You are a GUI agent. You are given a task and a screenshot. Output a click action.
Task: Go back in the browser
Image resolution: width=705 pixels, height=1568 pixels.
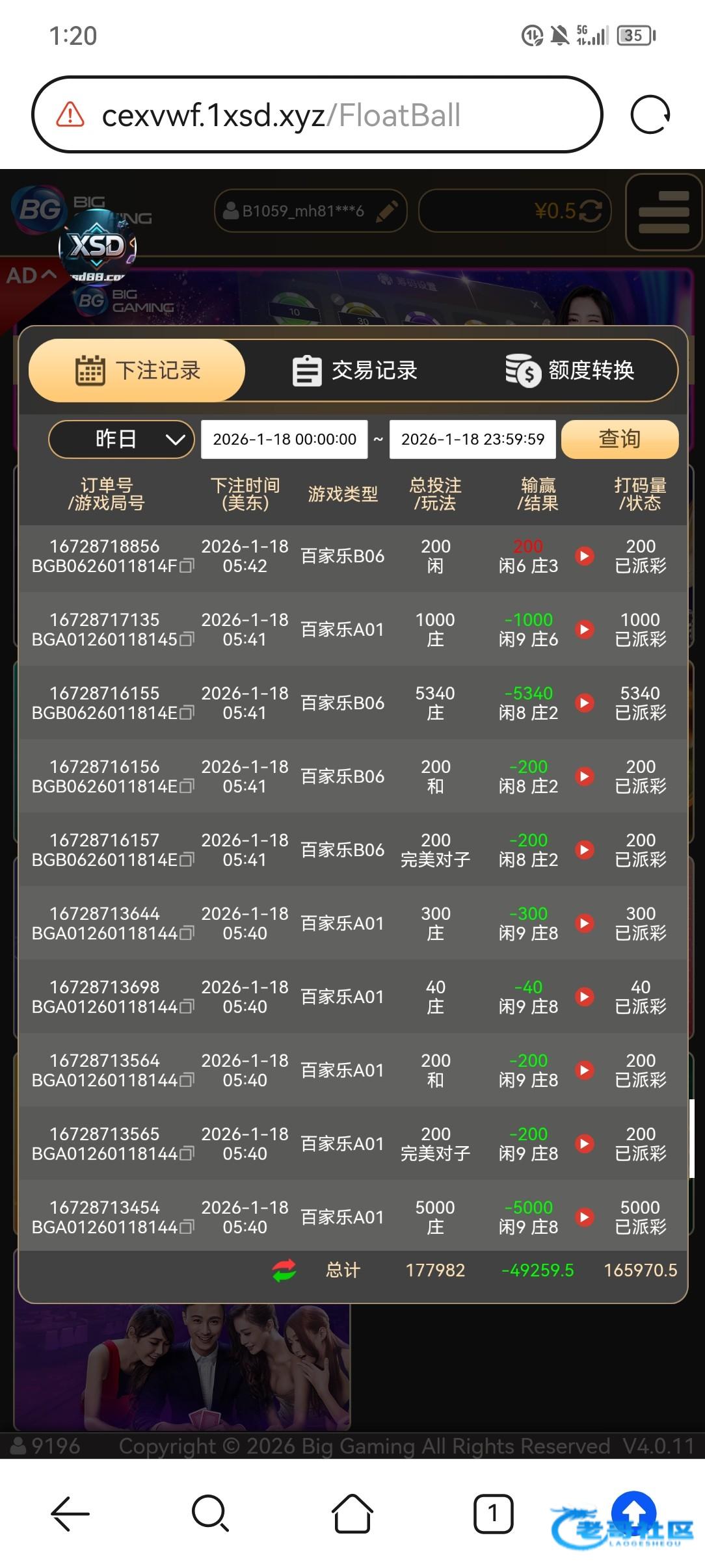coord(70,1514)
